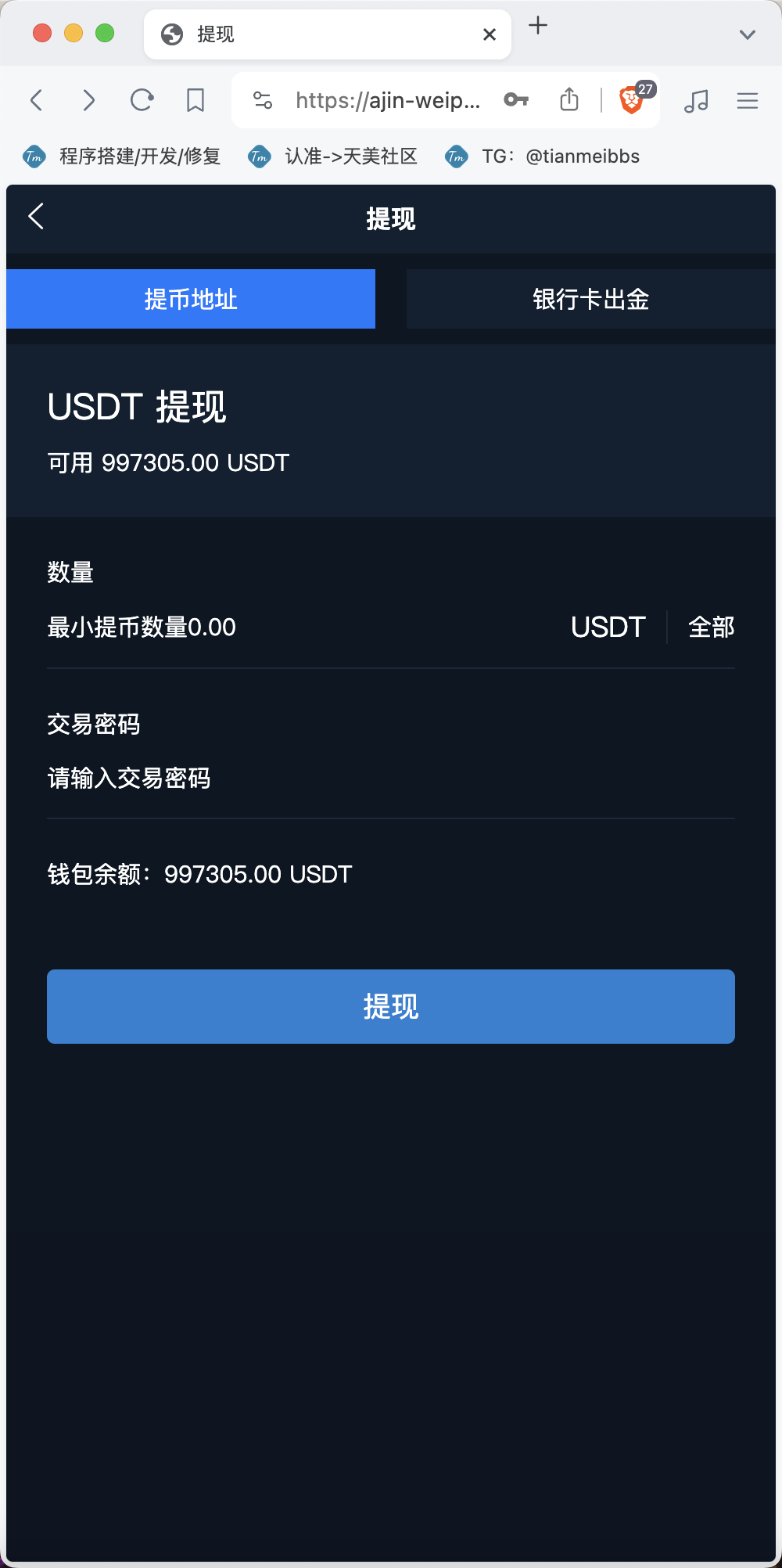The width and height of the screenshot is (782, 1568).
Task: Submit with the blue 提现 button
Action: 391,1006
